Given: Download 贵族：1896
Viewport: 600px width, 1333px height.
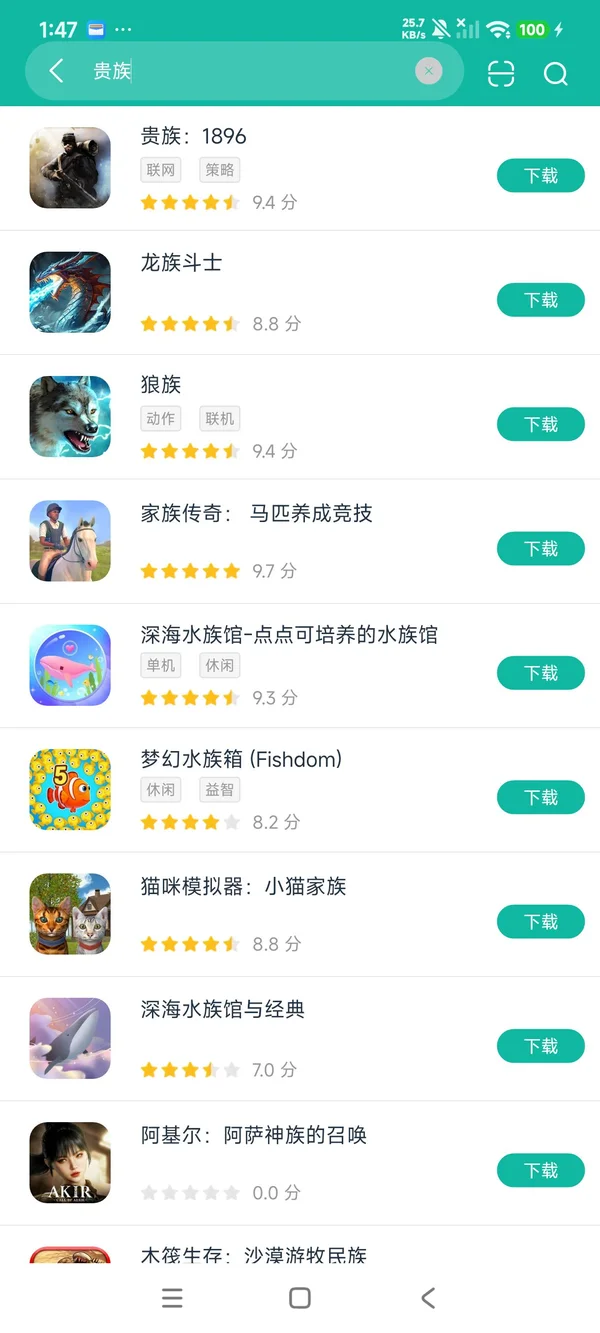Looking at the screenshot, I should tap(540, 176).
